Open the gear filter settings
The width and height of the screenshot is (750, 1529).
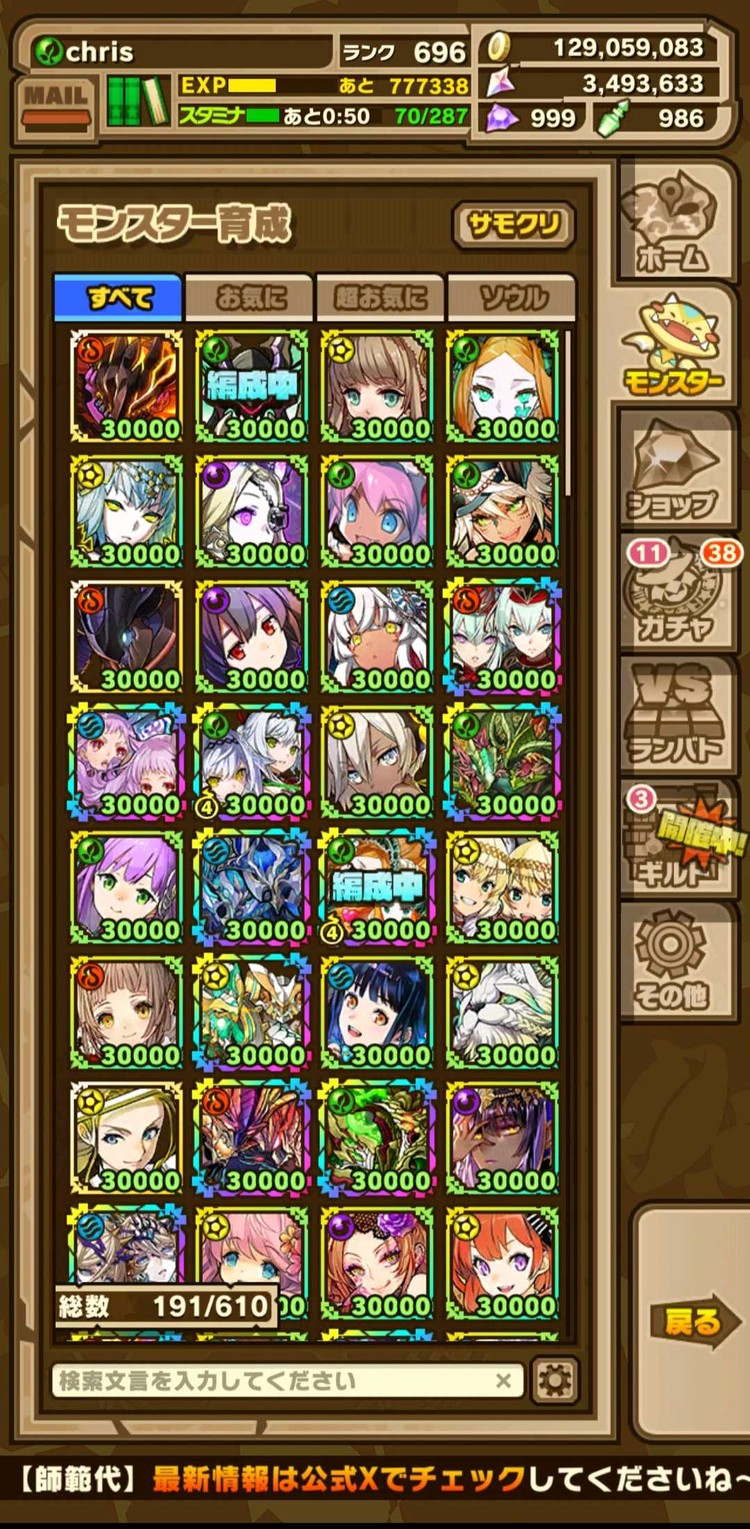point(552,1382)
